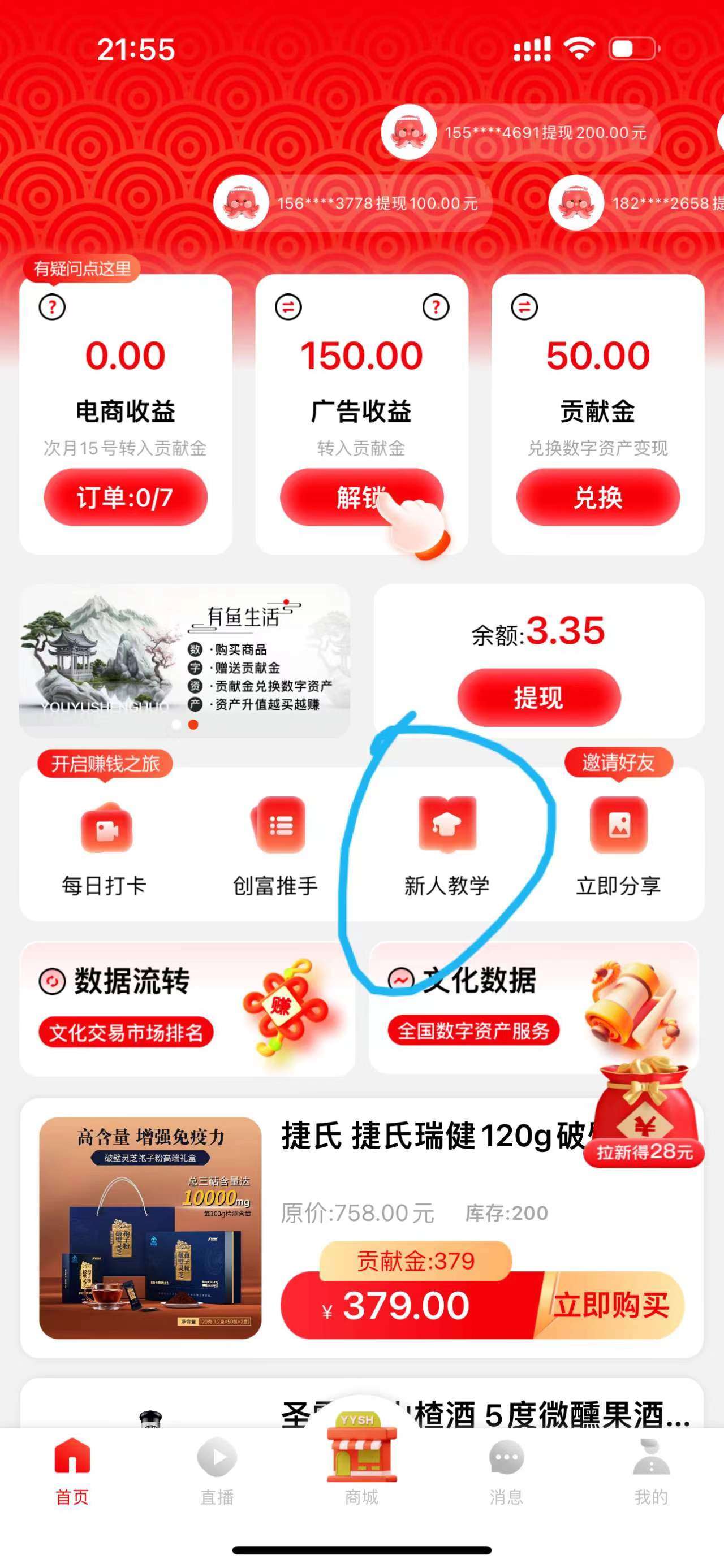This screenshot has height=1568, width=724.
Task: Withdraw balance via 提现 button
Action: coord(538,697)
